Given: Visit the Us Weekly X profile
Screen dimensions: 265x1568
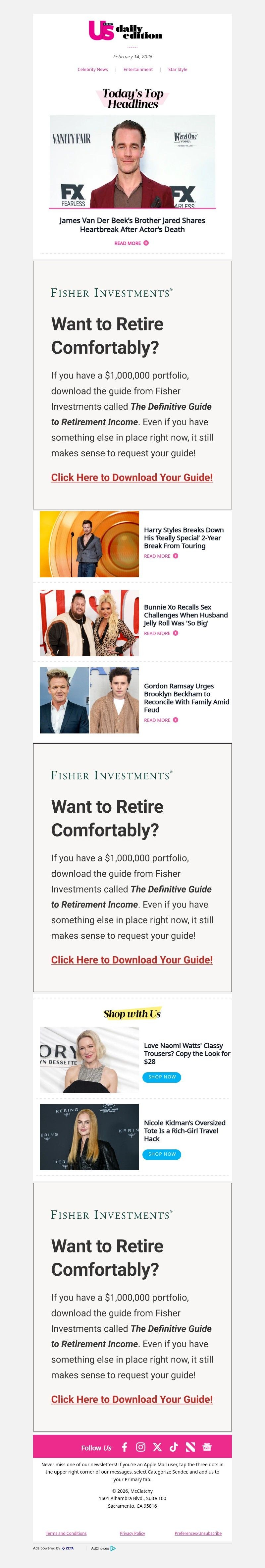Looking at the screenshot, I should tap(157, 1447).
